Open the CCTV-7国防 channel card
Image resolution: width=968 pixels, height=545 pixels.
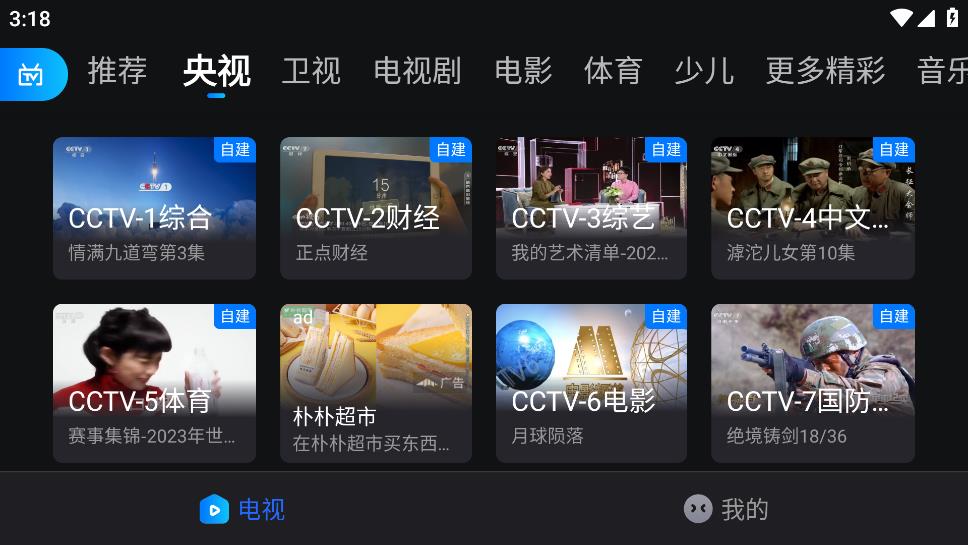pyautogui.click(x=812, y=383)
